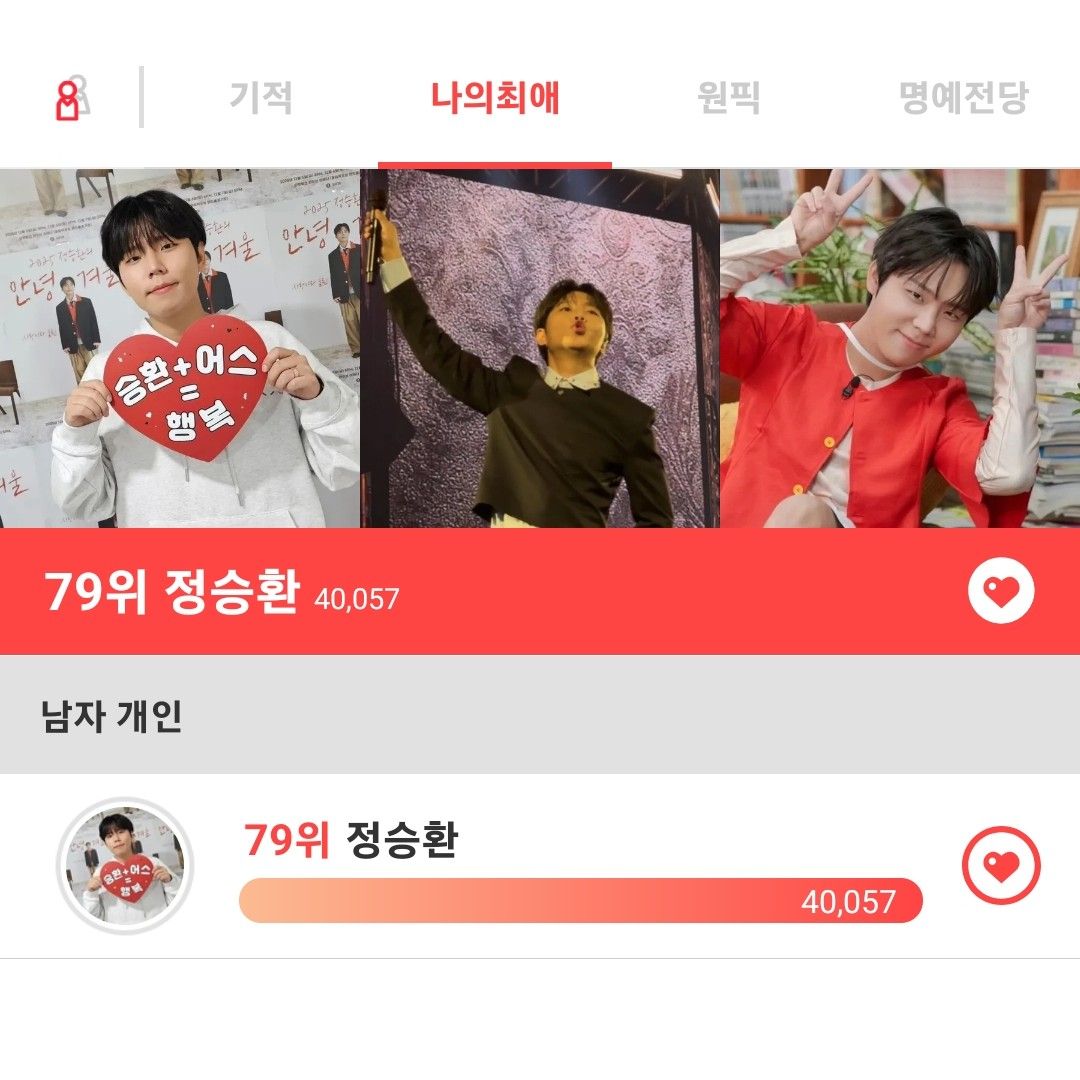Image resolution: width=1080 pixels, height=1080 pixels.
Task: Open 정승환's photo holding the heart sign
Action: 180,348
